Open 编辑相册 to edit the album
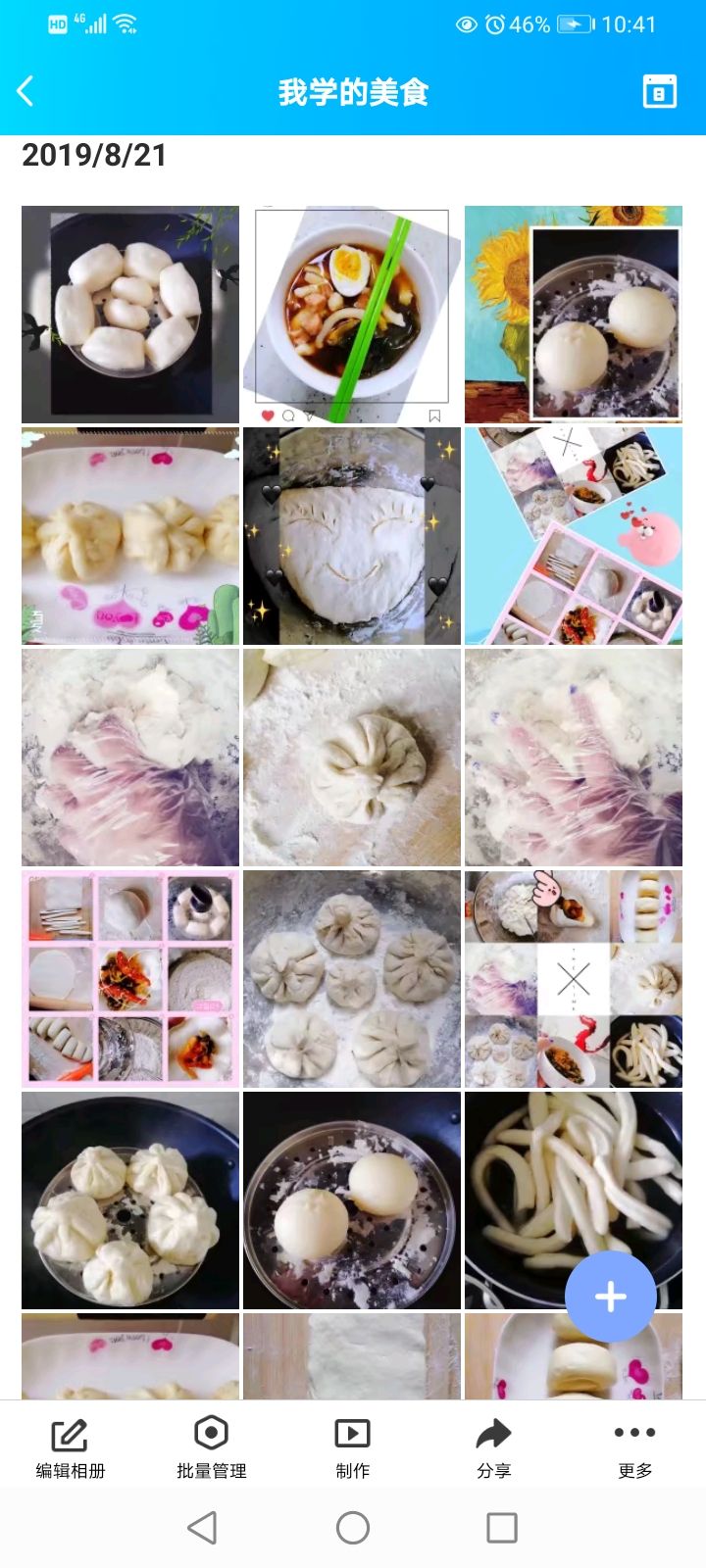Viewport: 706px width, 1568px height. (x=71, y=1447)
